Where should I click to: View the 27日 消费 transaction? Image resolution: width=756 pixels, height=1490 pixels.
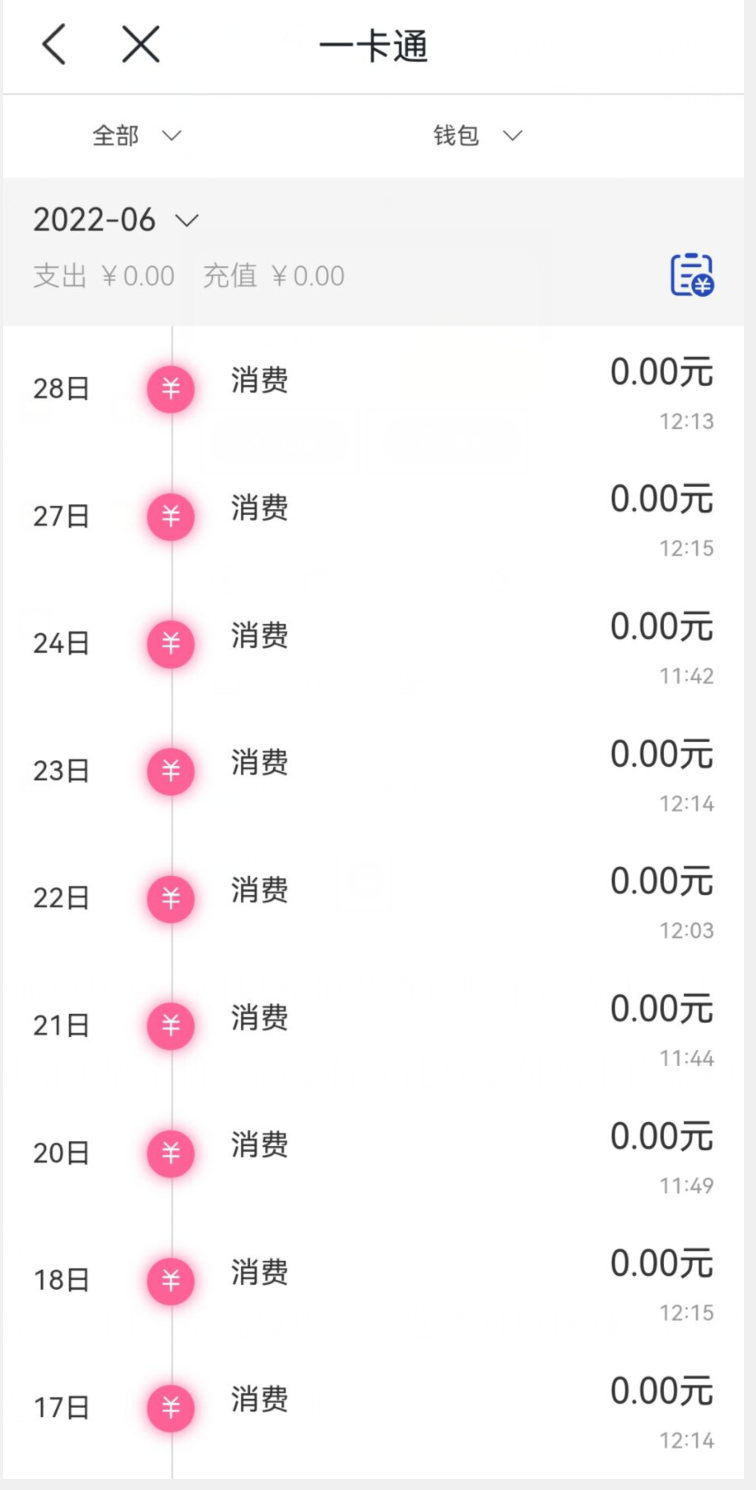260,508
